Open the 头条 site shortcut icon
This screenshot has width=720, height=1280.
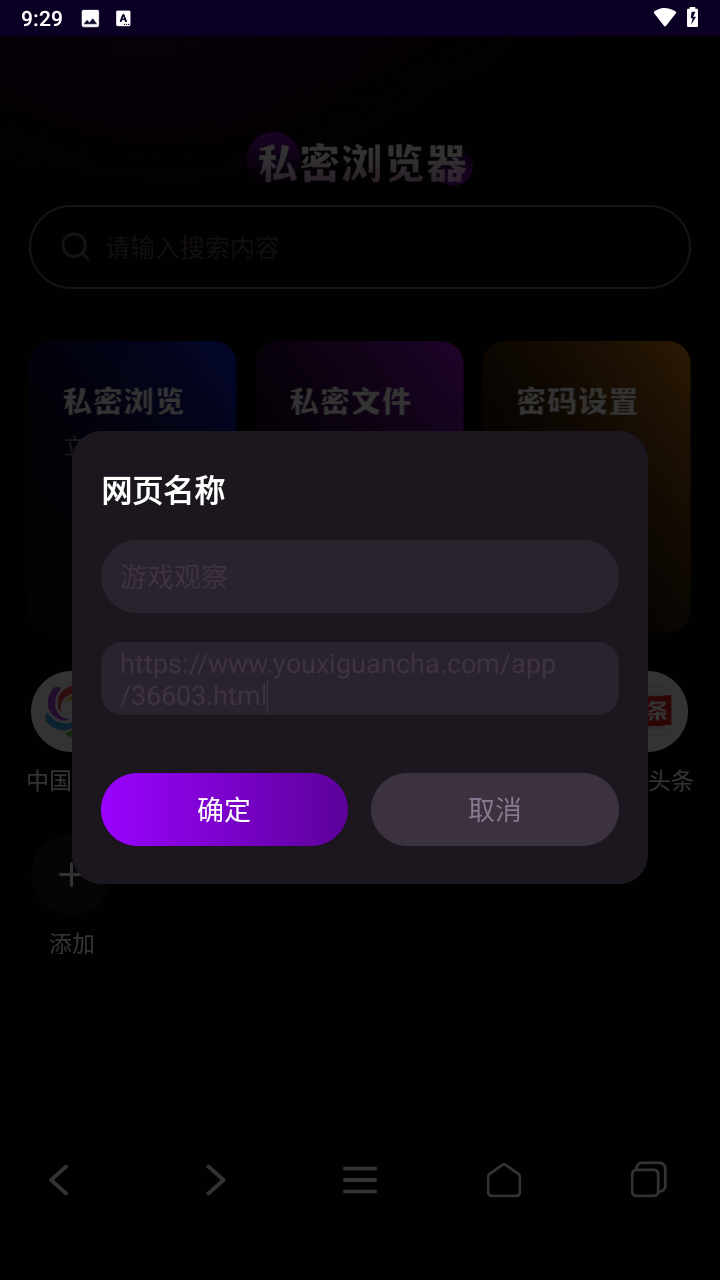click(x=660, y=711)
